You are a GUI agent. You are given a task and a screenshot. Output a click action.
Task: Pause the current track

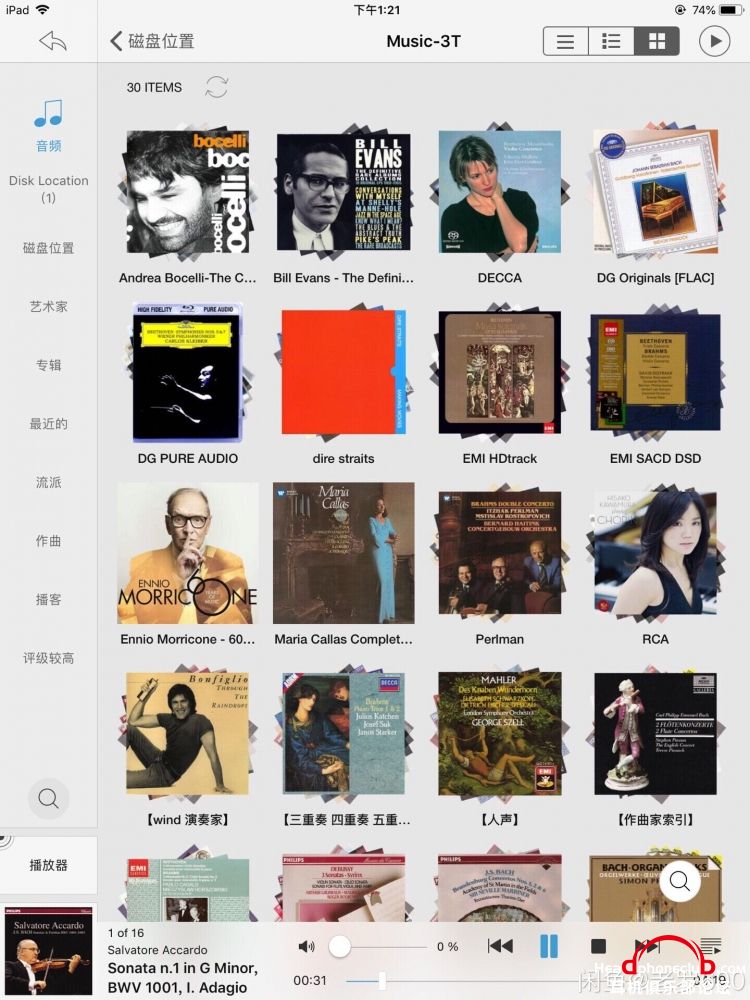click(x=549, y=946)
